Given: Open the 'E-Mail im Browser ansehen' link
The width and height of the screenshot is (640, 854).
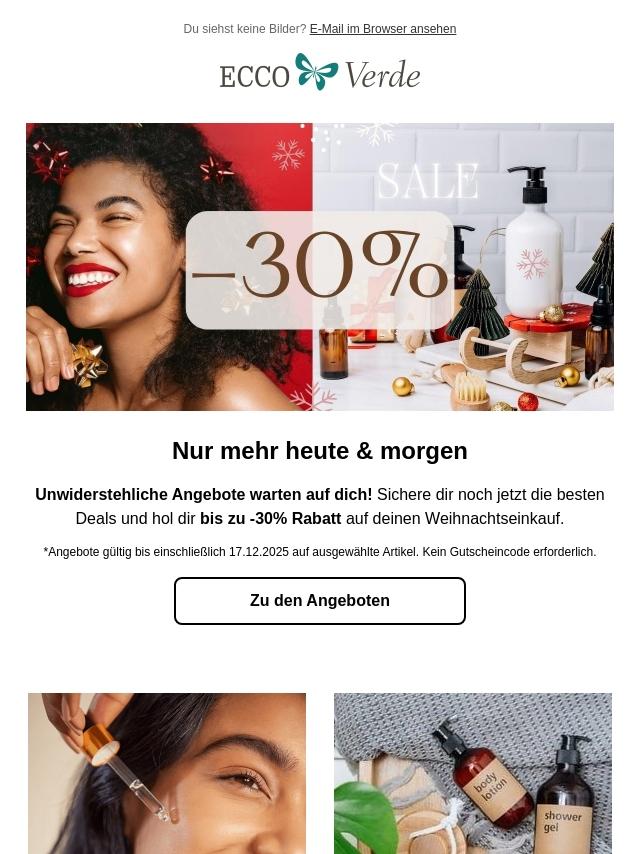Looking at the screenshot, I should pos(382,29).
